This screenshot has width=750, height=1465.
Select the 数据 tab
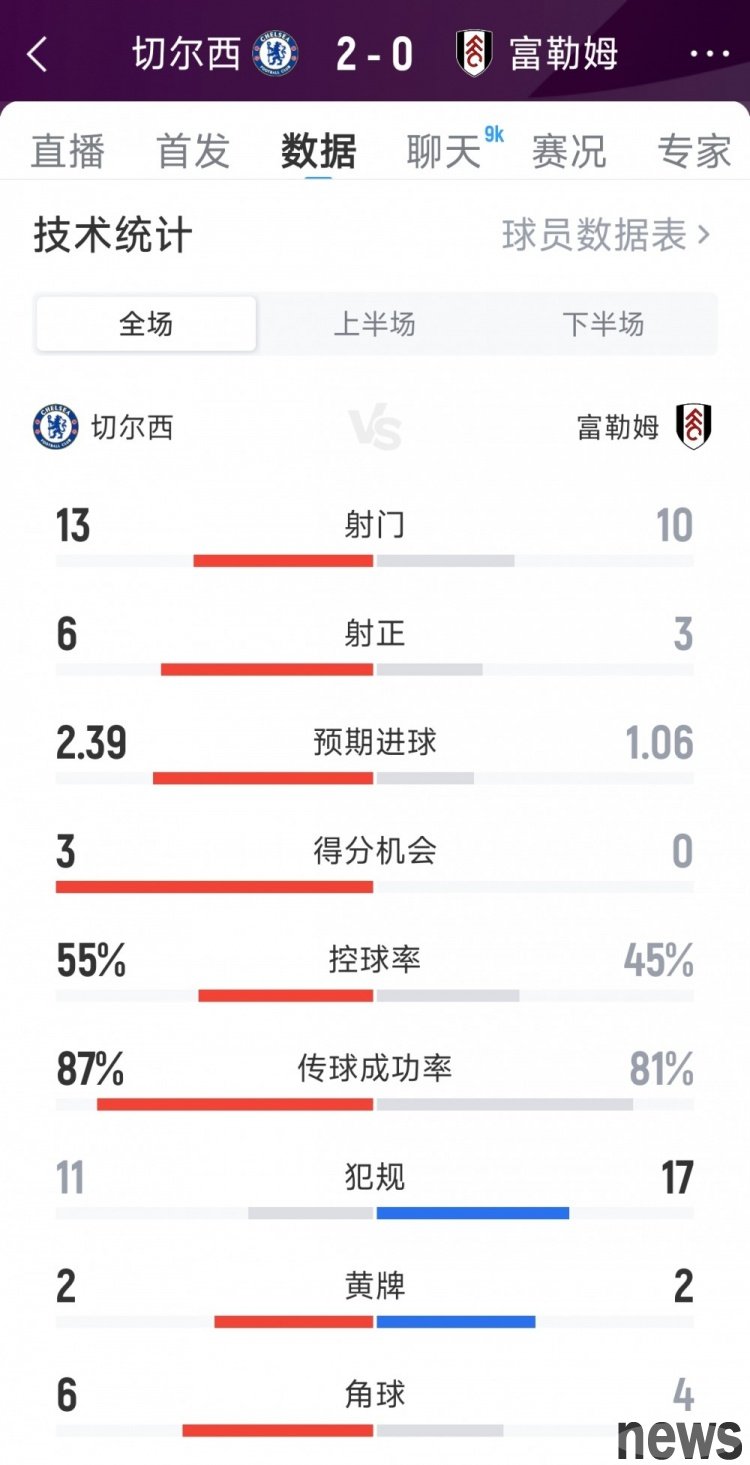(x=318, y=152)
